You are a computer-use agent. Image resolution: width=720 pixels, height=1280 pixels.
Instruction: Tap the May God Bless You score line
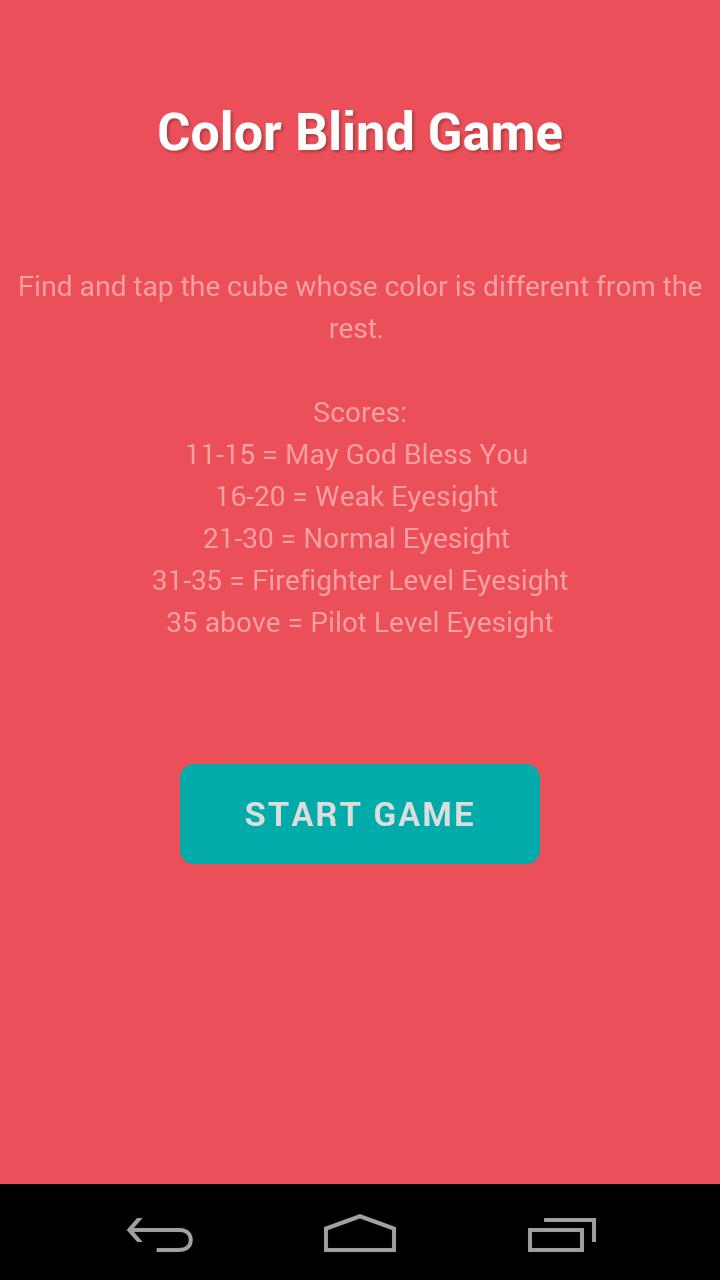pos(355,454)
